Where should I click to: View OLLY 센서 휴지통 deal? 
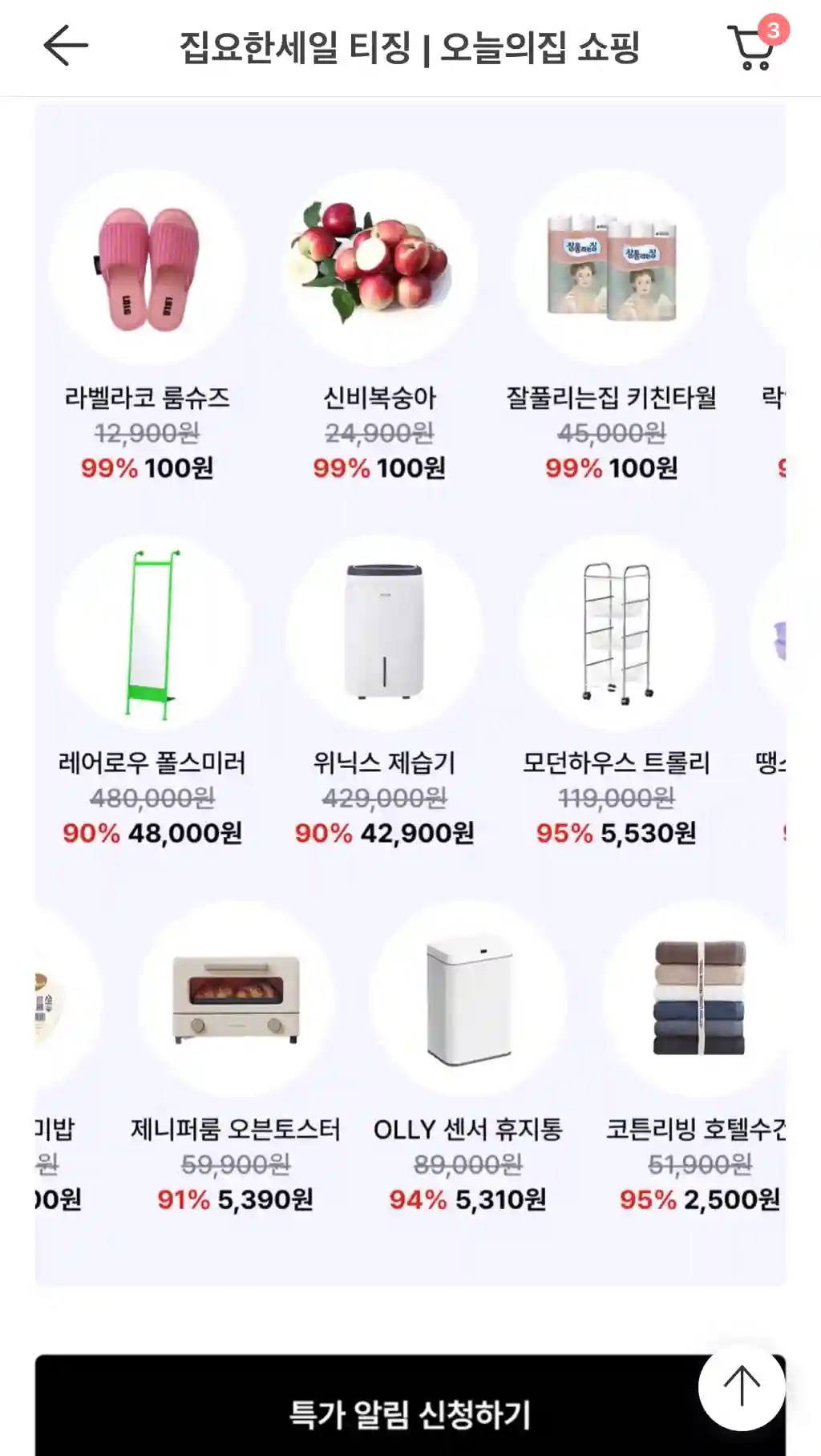coord(468,1001)
